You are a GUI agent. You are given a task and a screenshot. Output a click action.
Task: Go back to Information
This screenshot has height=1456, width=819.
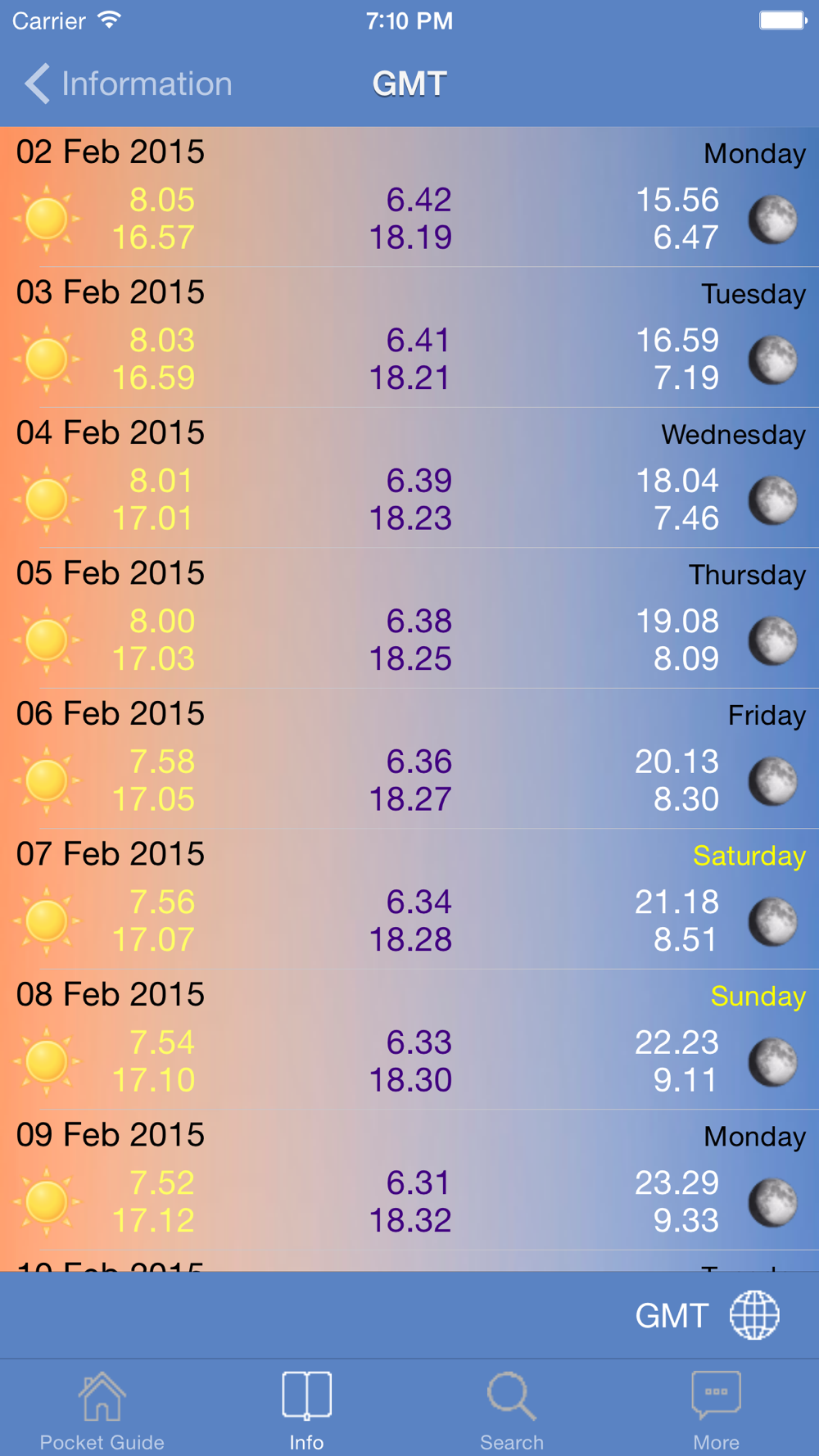point(129,84)
